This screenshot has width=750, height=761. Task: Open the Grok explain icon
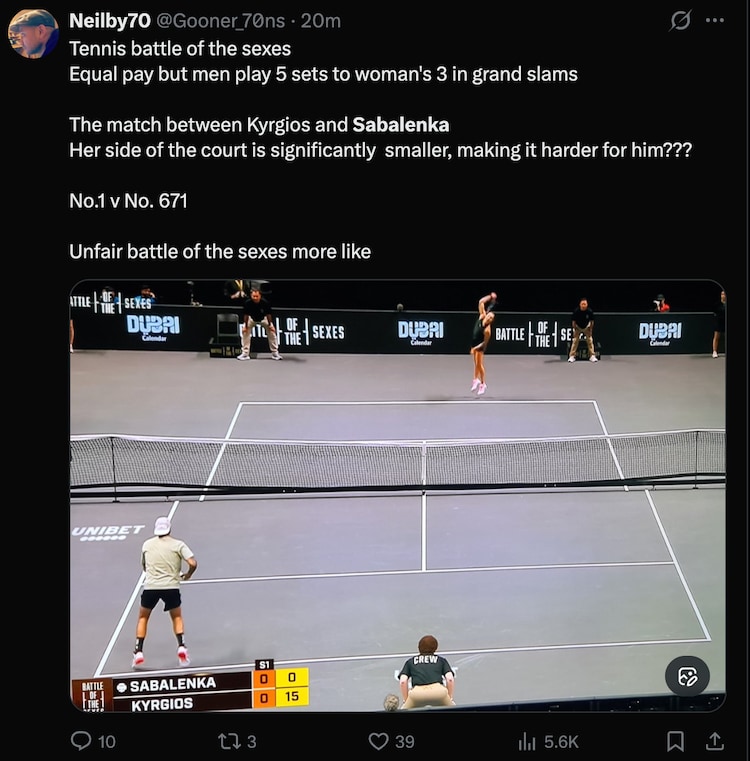(680, 21)
